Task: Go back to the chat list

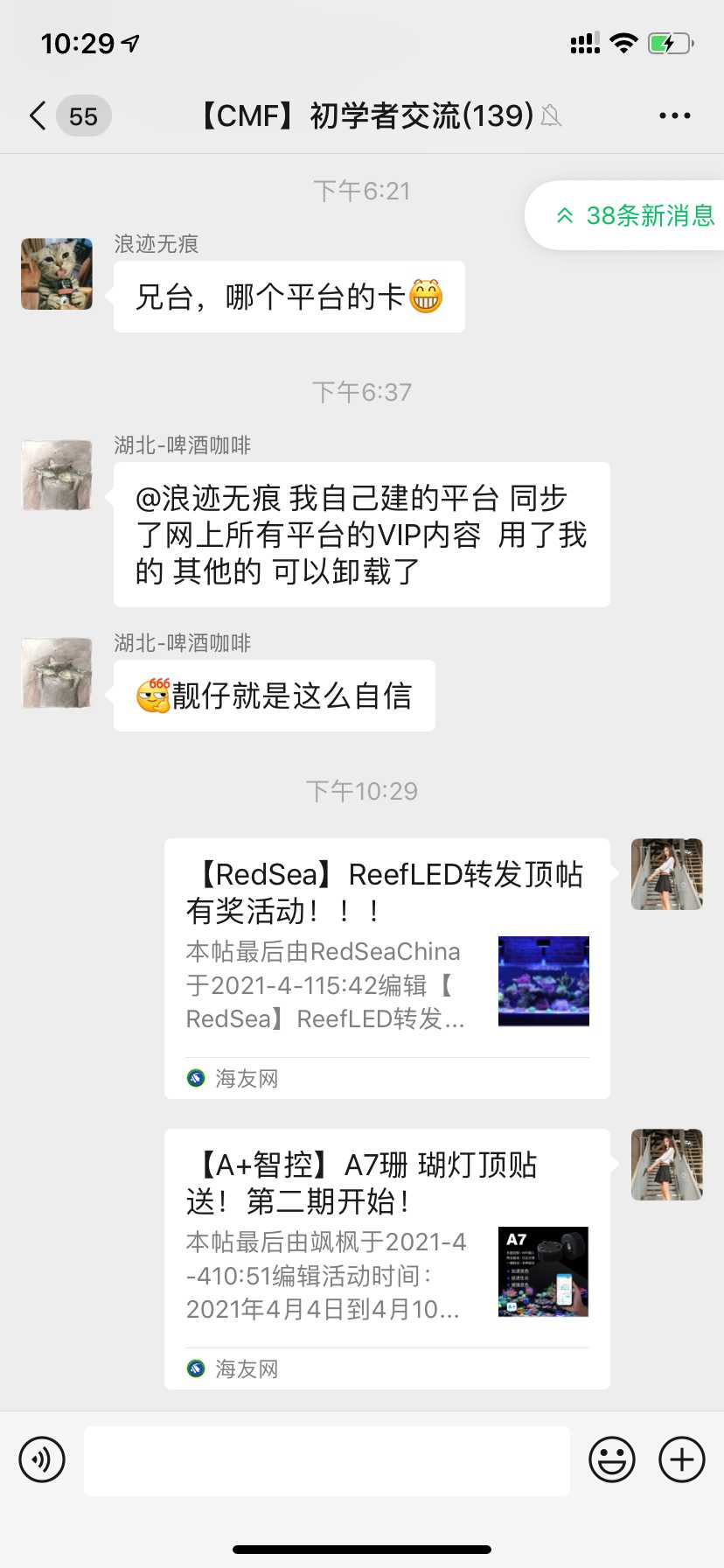Action: (38, 115)
